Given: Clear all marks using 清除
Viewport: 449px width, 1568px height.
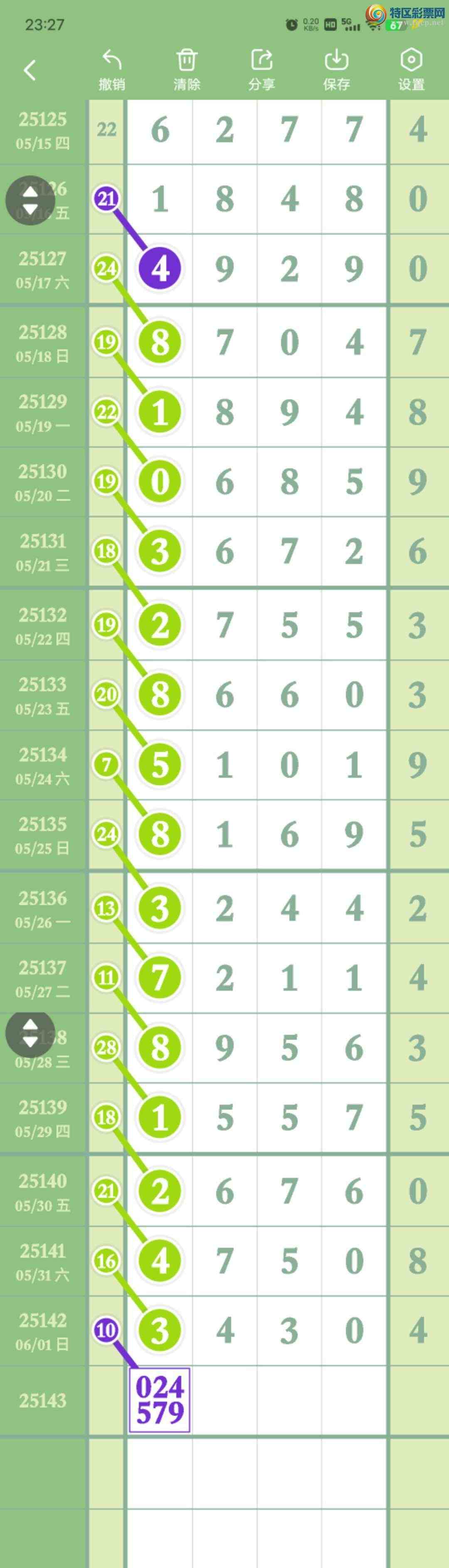Looking at the screenshot, I should (187, 70).
